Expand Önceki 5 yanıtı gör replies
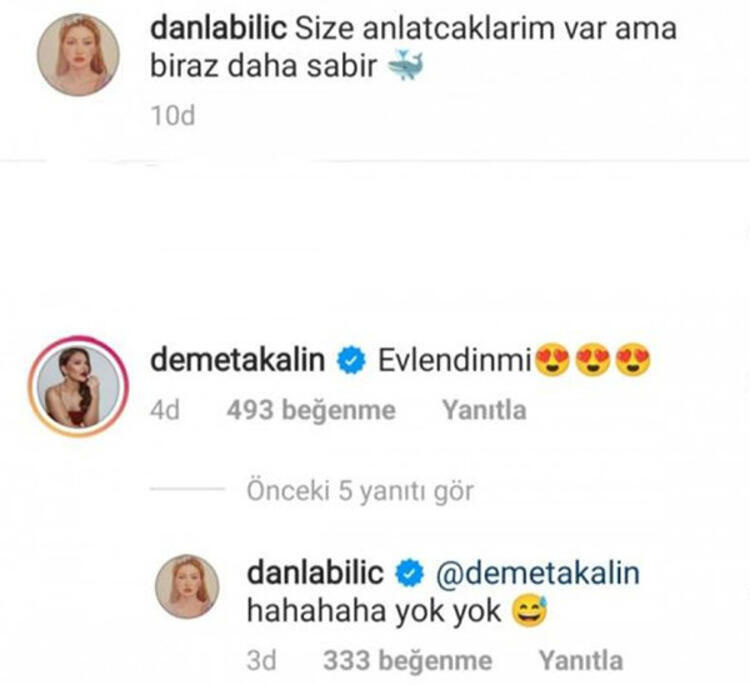This screenshot has height=685, width=750. point(359,491)
